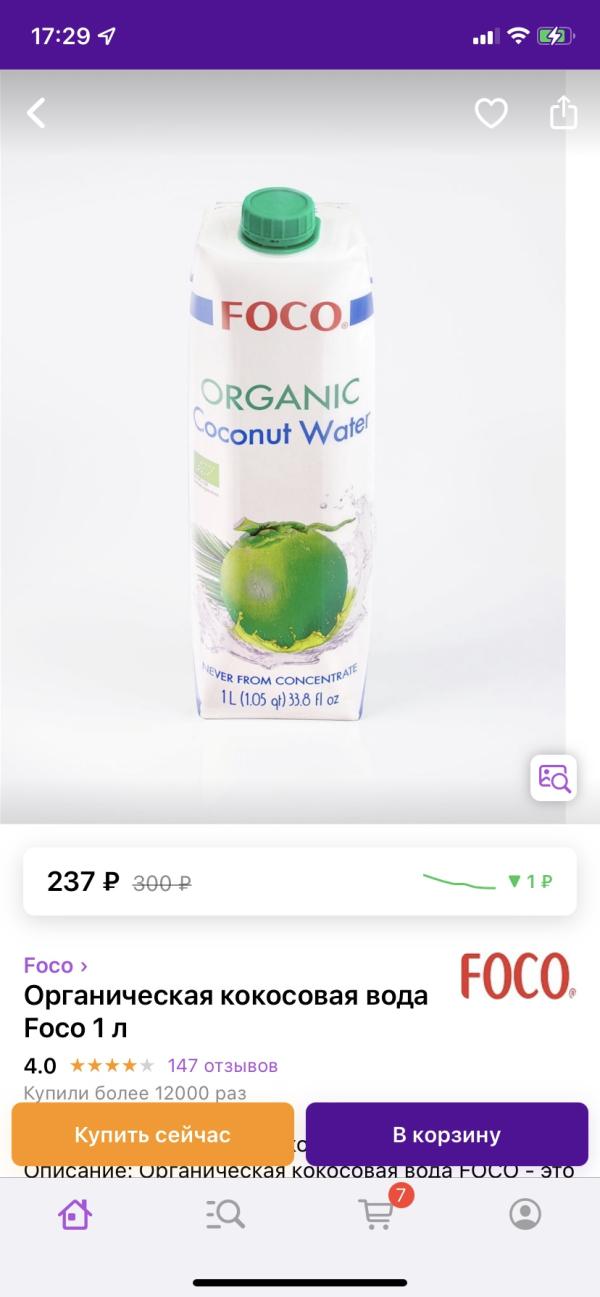Add the product to favorites

[490, 113]
